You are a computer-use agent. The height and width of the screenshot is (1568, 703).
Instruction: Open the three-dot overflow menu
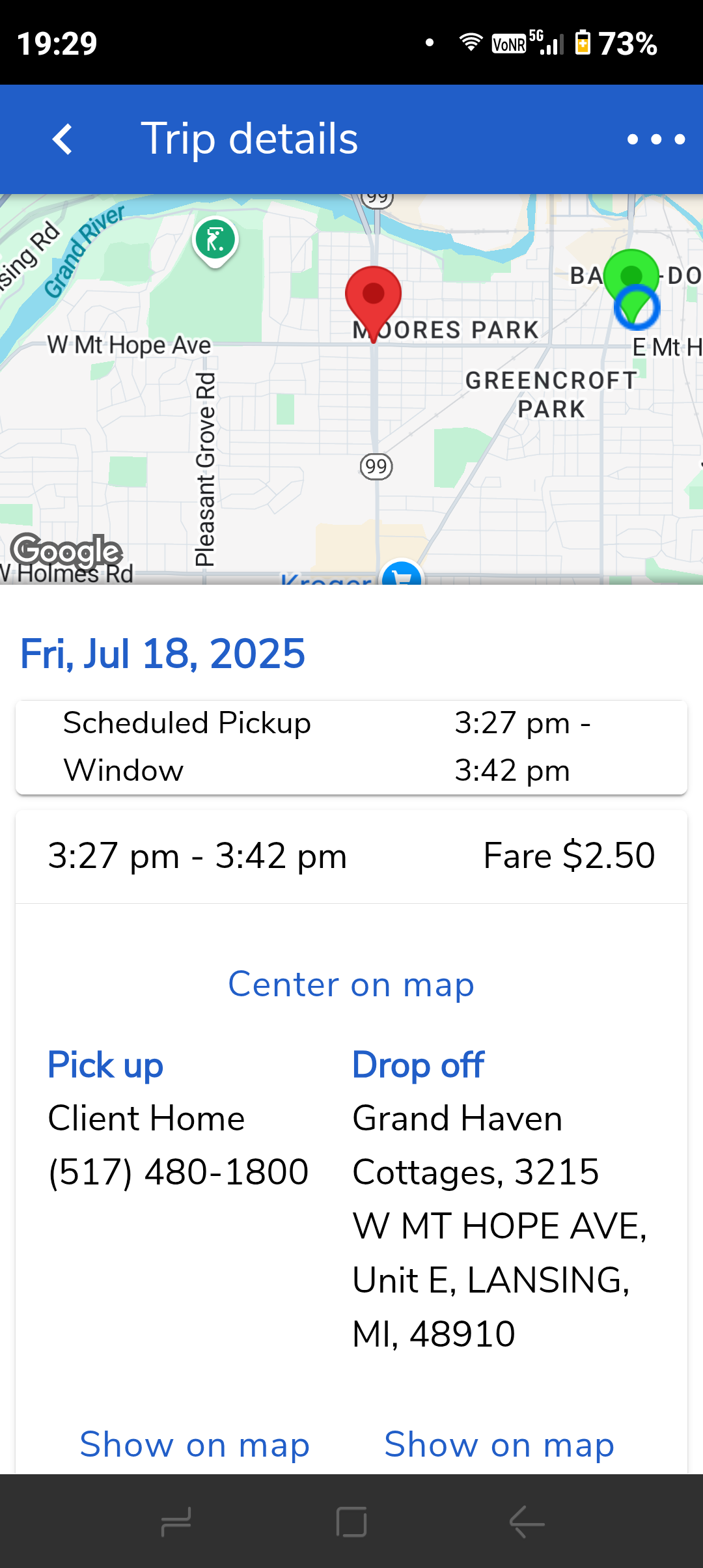click(655, 139)
